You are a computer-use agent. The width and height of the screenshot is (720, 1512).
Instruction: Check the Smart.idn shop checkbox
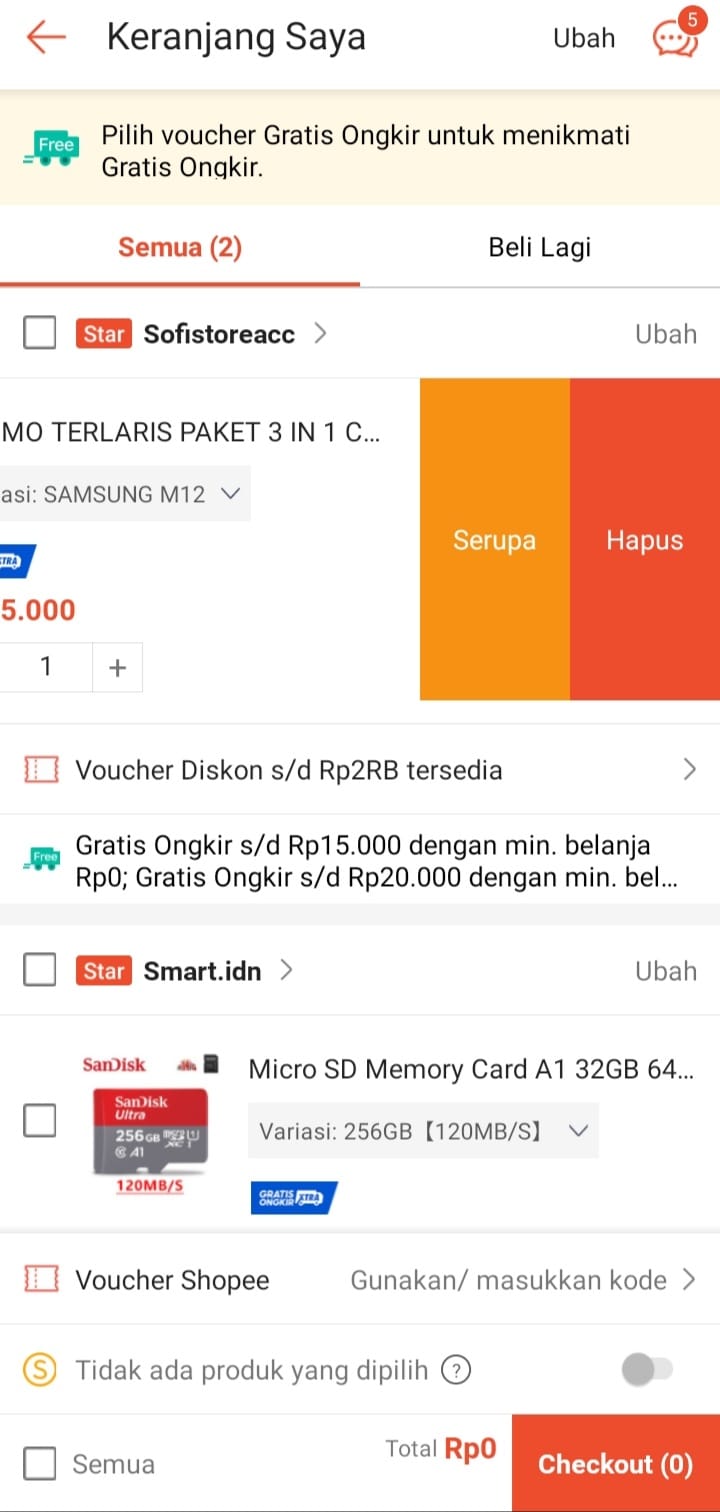click(40, 970)
